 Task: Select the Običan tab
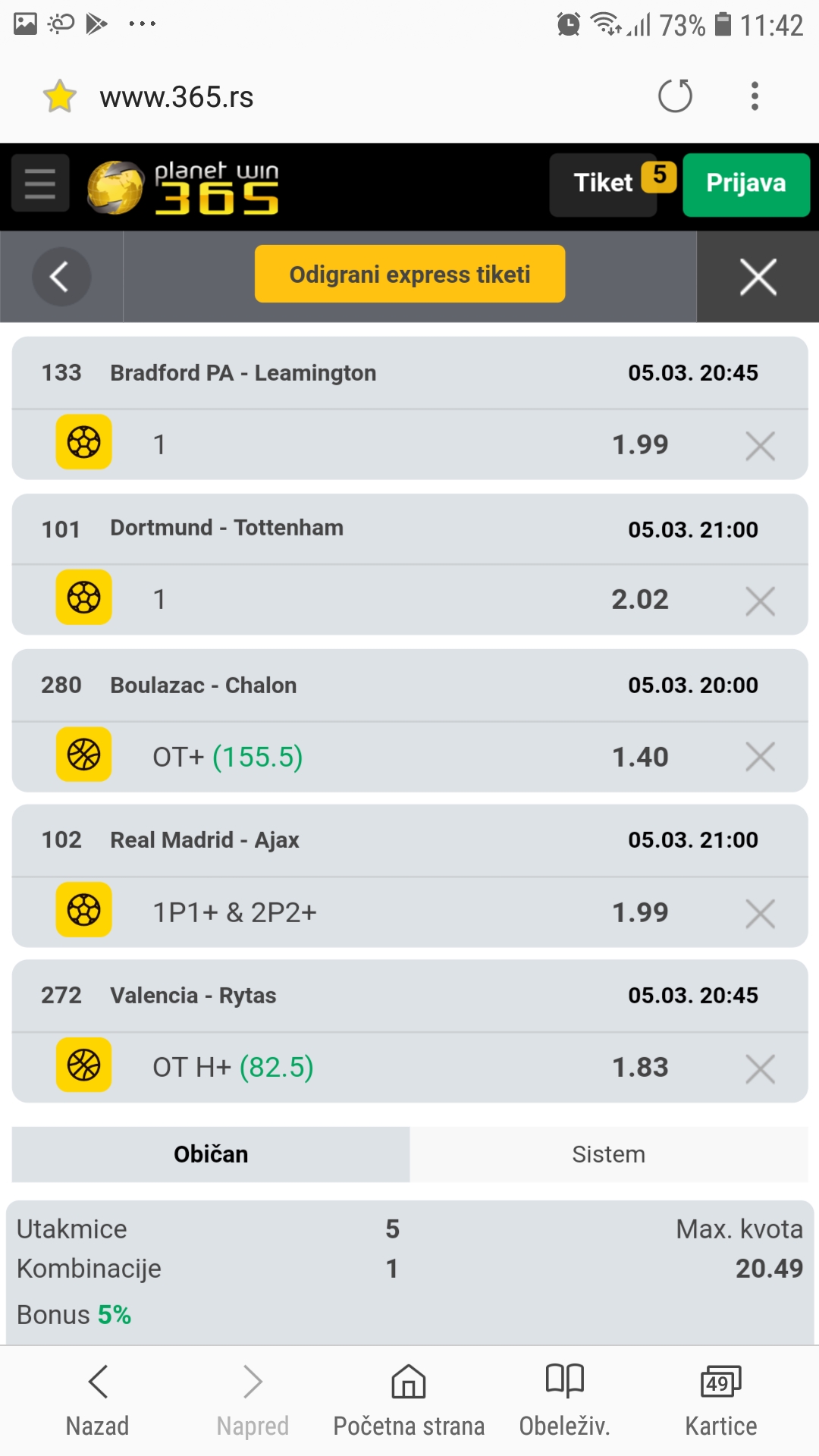coord(211,1154)
